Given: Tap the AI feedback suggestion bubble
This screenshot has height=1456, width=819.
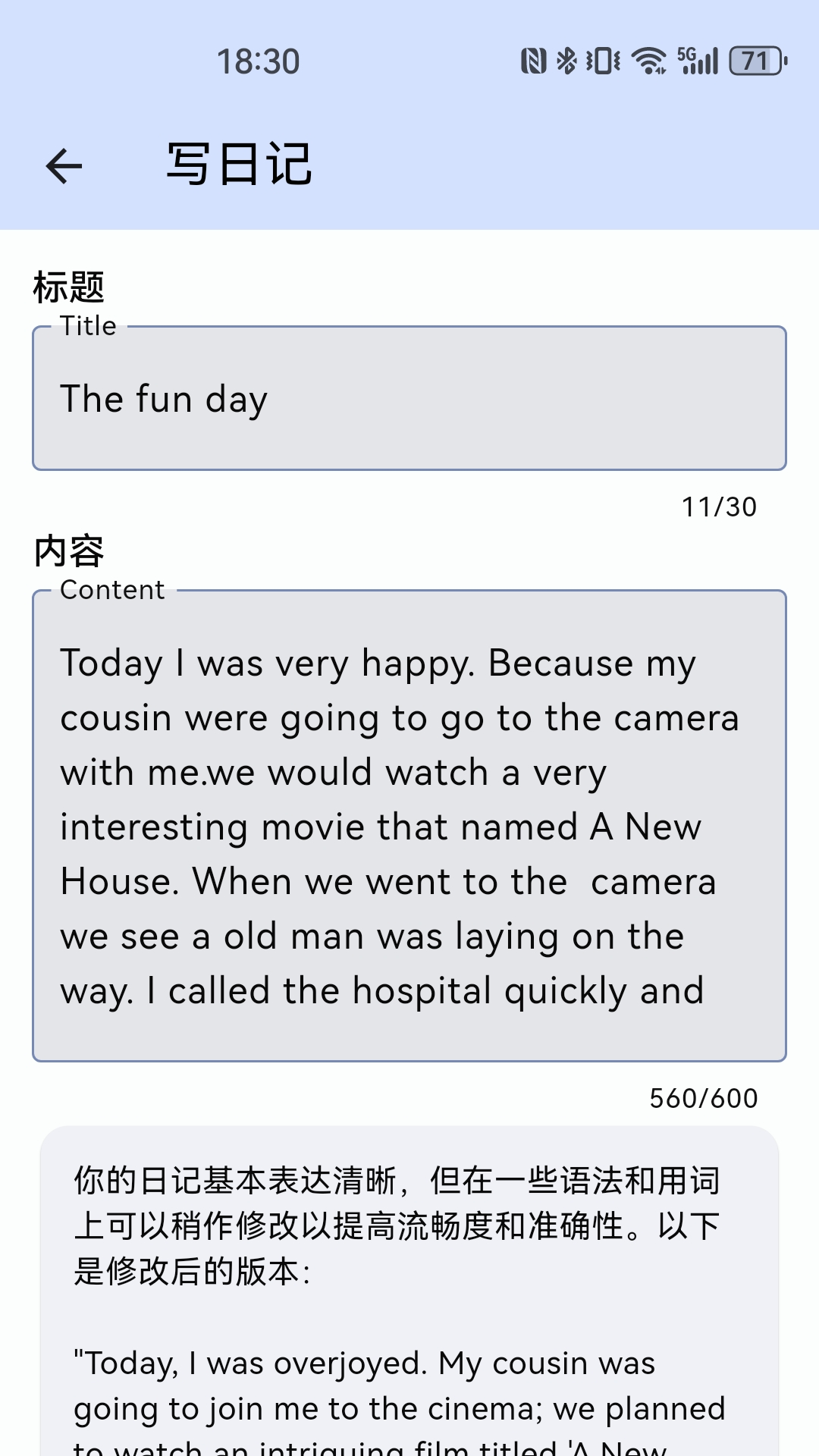Looking at the screenshot, I should (409, 1289).
